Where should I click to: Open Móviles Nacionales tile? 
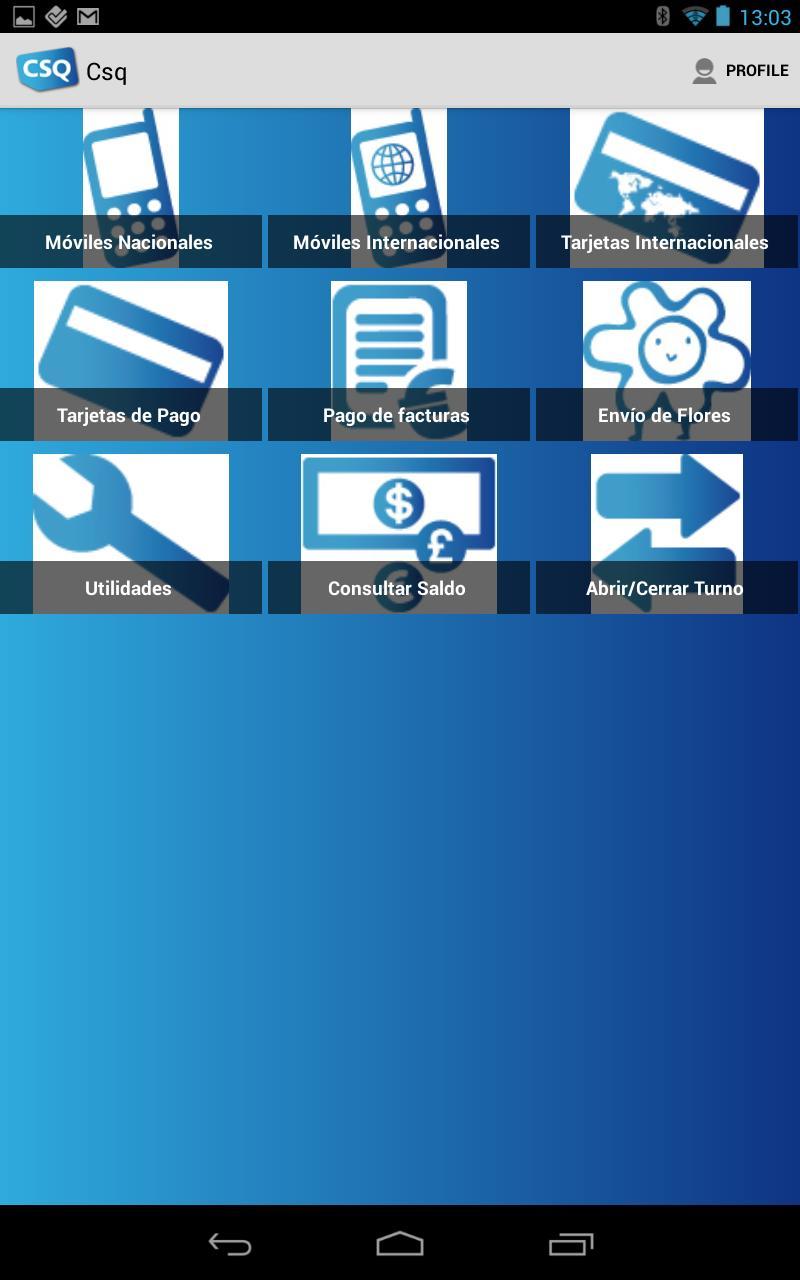(130, 189)
